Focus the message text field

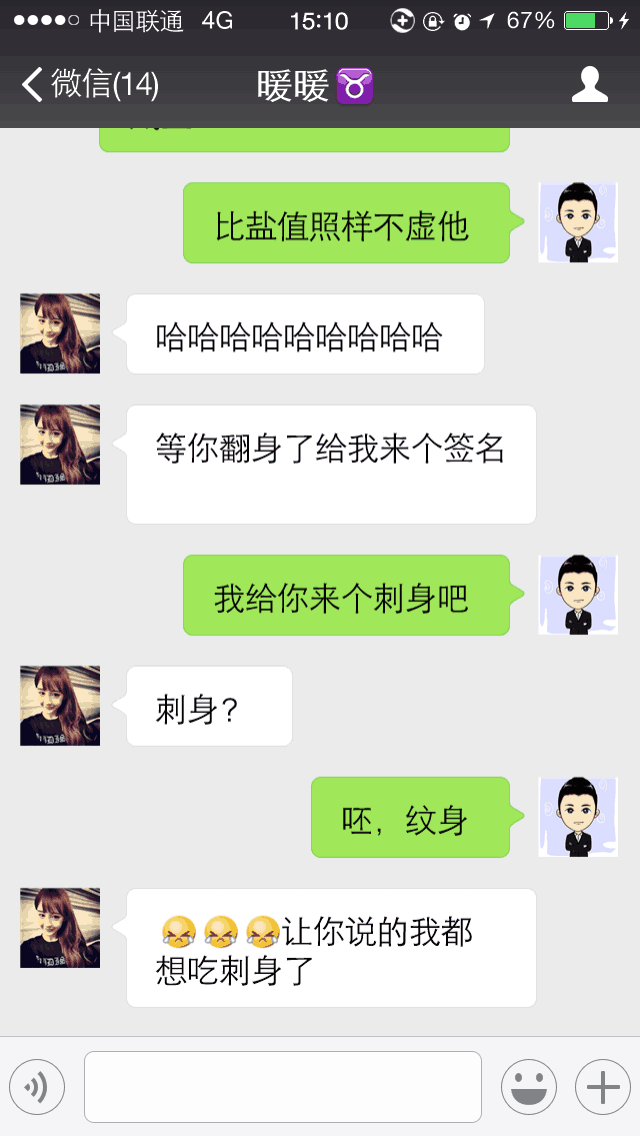click(282, 1087)
